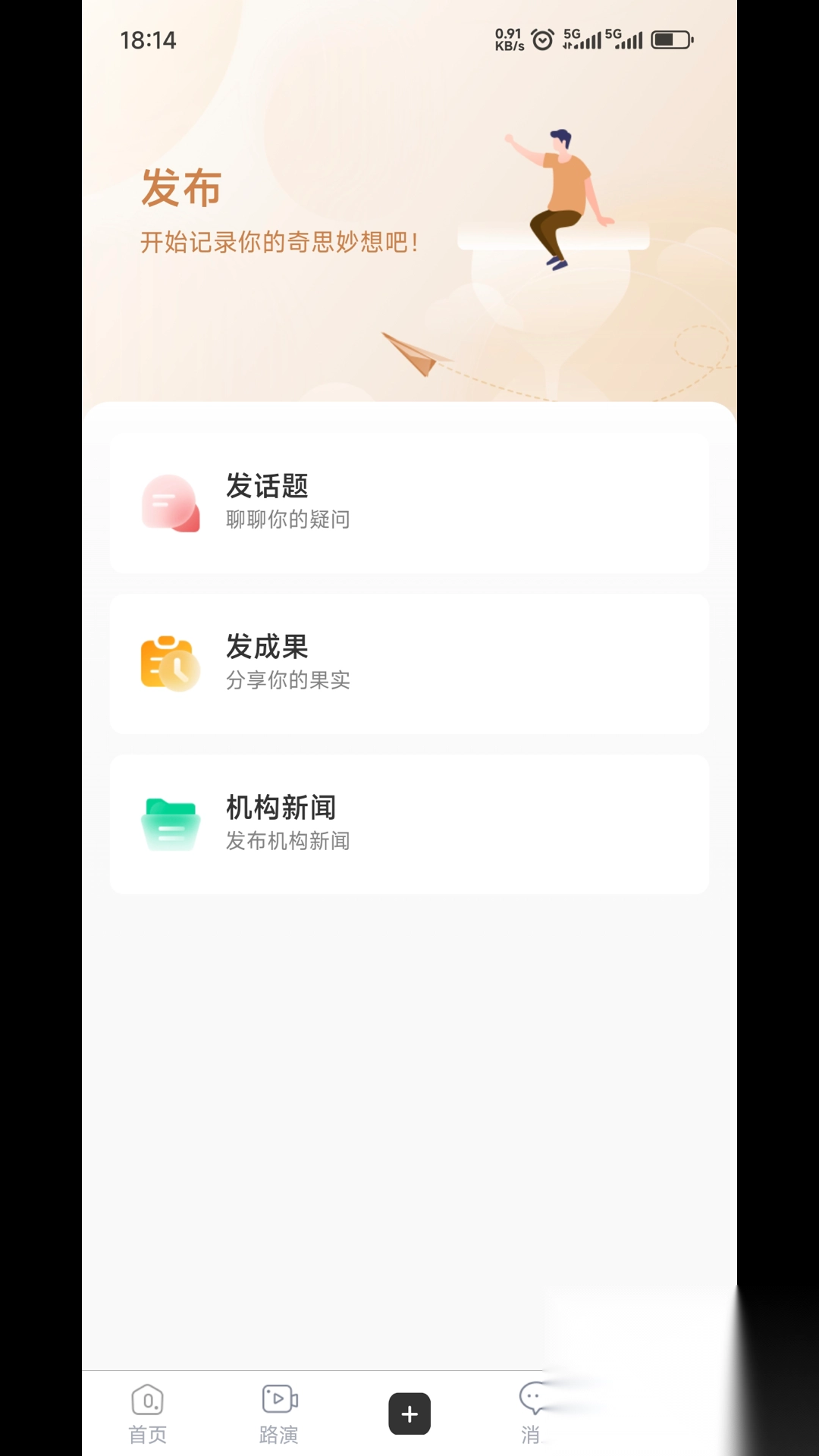Open 机构新闻 to publish institution news
Viewport: 819px width, 1456px height.
click(409, 824)
